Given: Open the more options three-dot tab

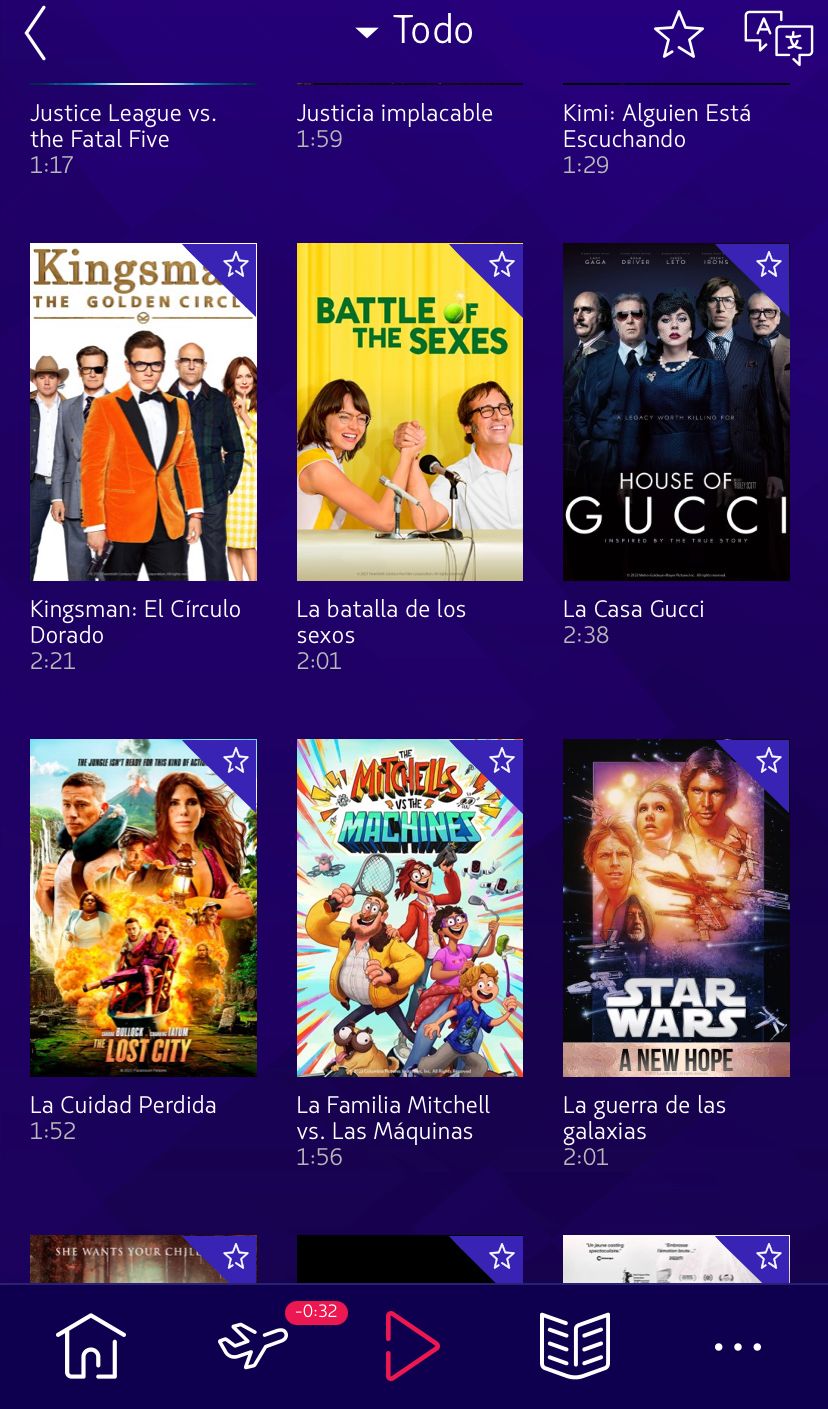Looking at the screenshot, I should (x=738, y=1347).
